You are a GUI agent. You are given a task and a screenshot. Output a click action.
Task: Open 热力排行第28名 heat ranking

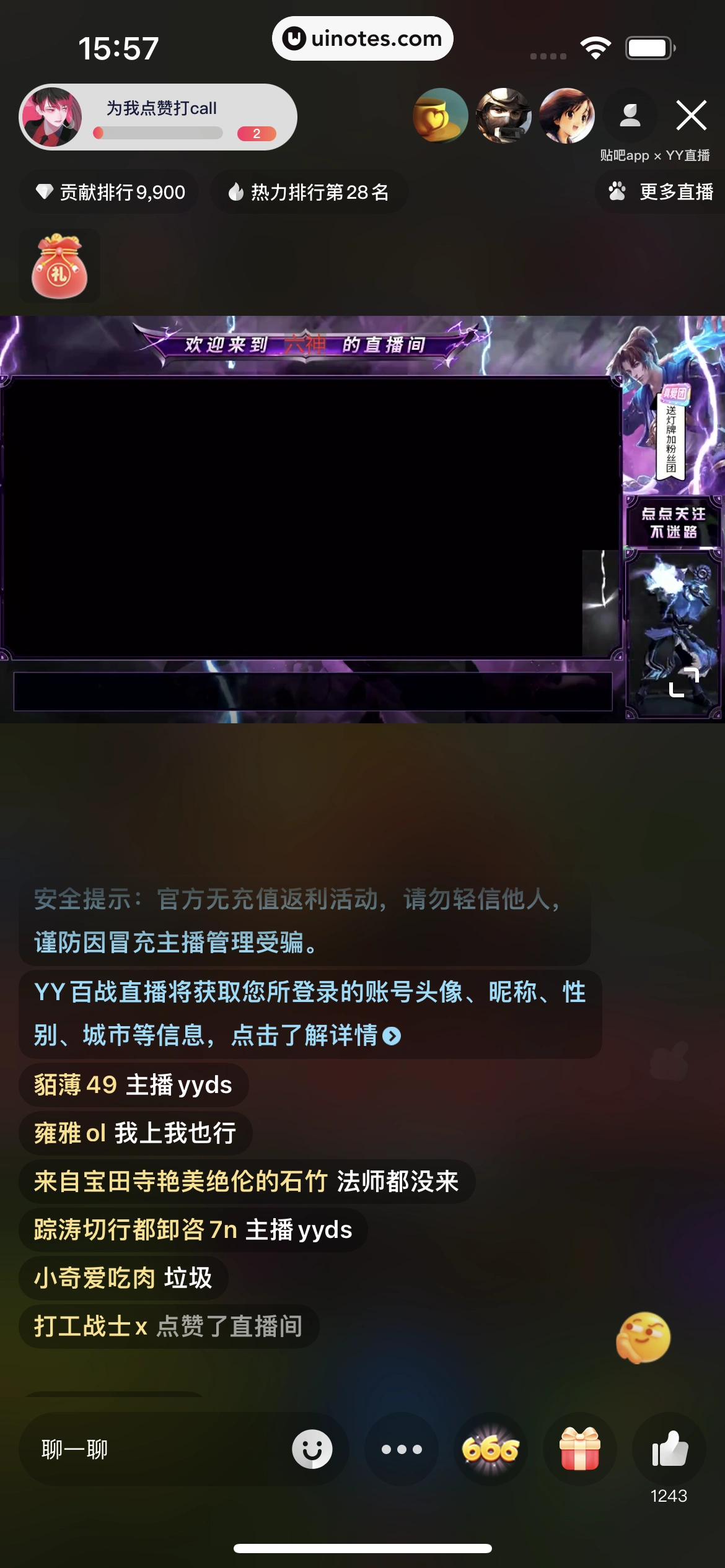(309, 192)
